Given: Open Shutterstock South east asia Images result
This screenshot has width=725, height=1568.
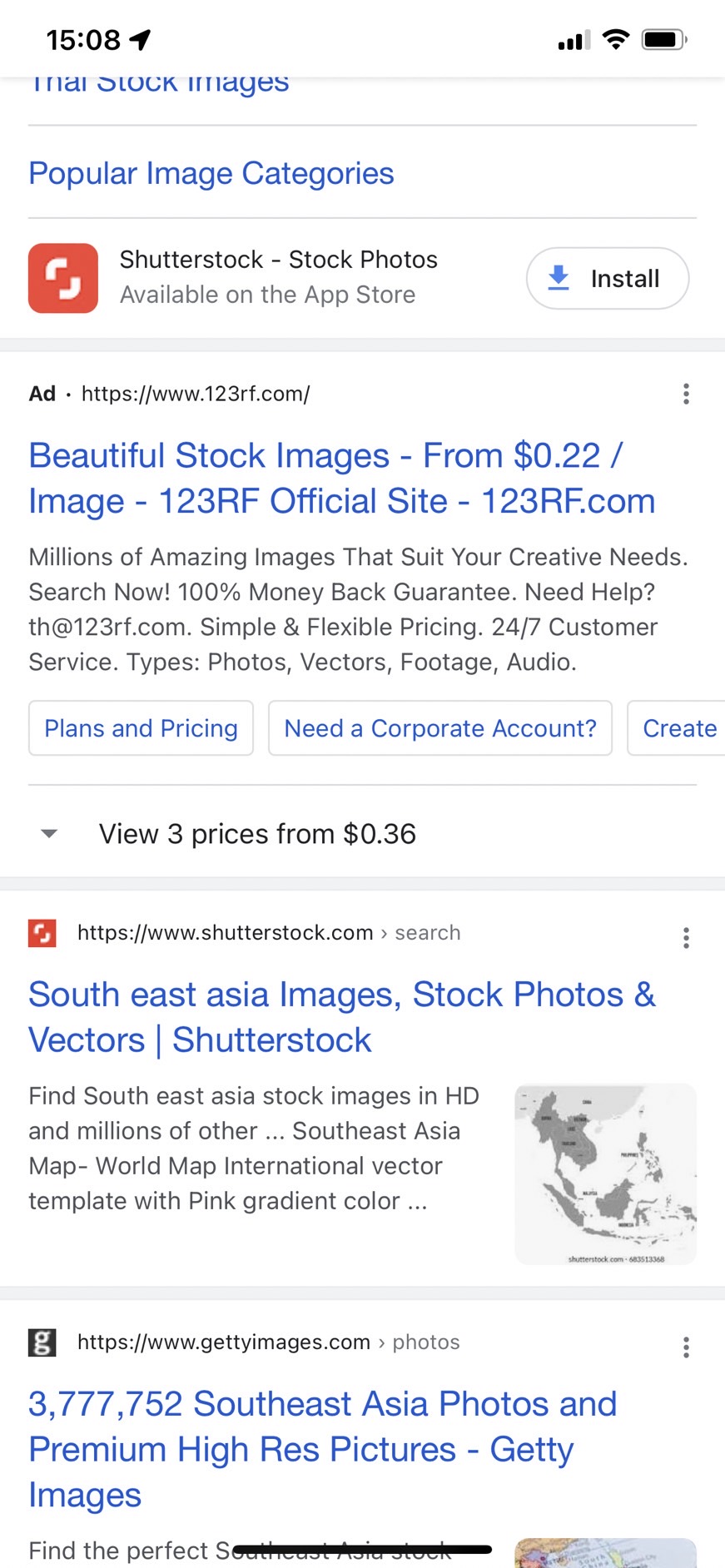Looking at the screenshot, I should [x=342, y=1017].
